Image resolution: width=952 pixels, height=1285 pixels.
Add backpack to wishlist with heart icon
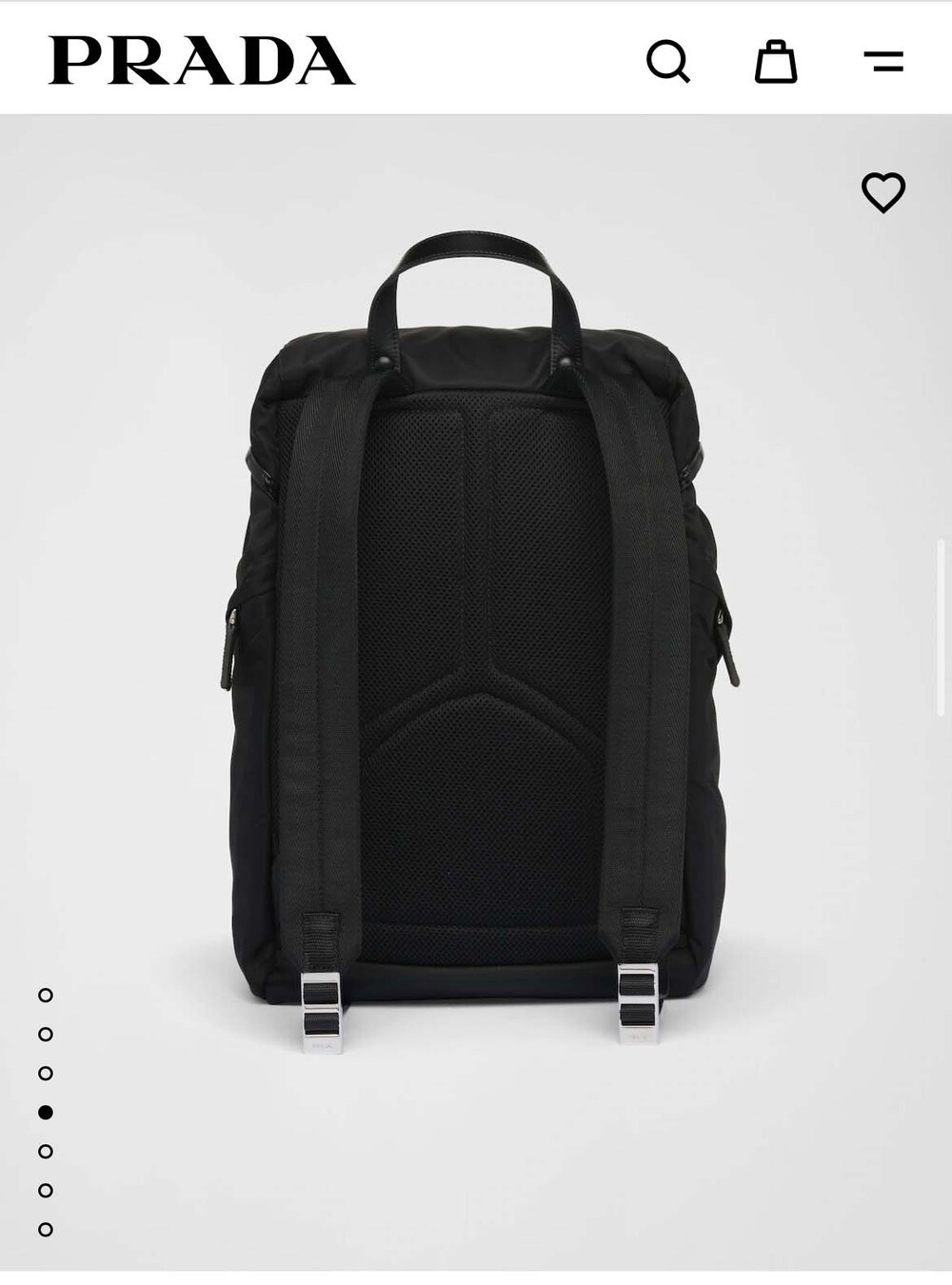(x=883, y=192)
